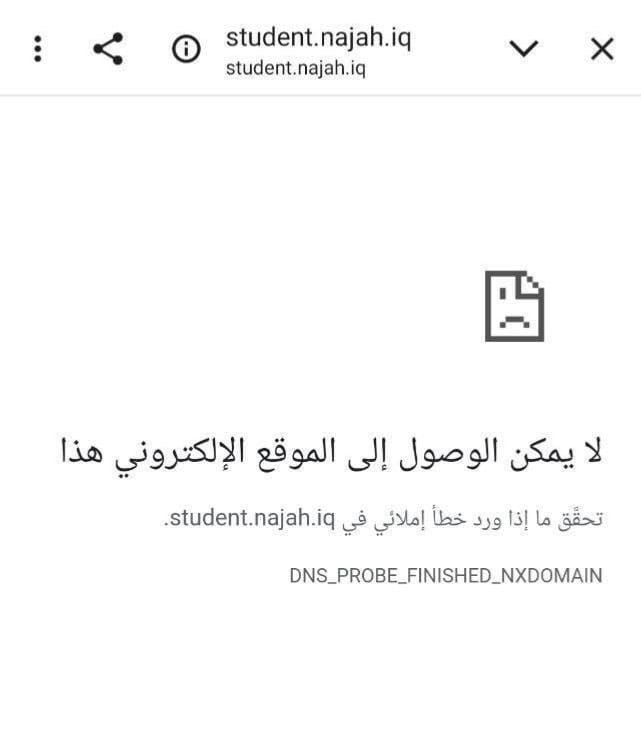Share the student.najah.iq page
This screenshot has height=756, width=641.
pos(108,49)
